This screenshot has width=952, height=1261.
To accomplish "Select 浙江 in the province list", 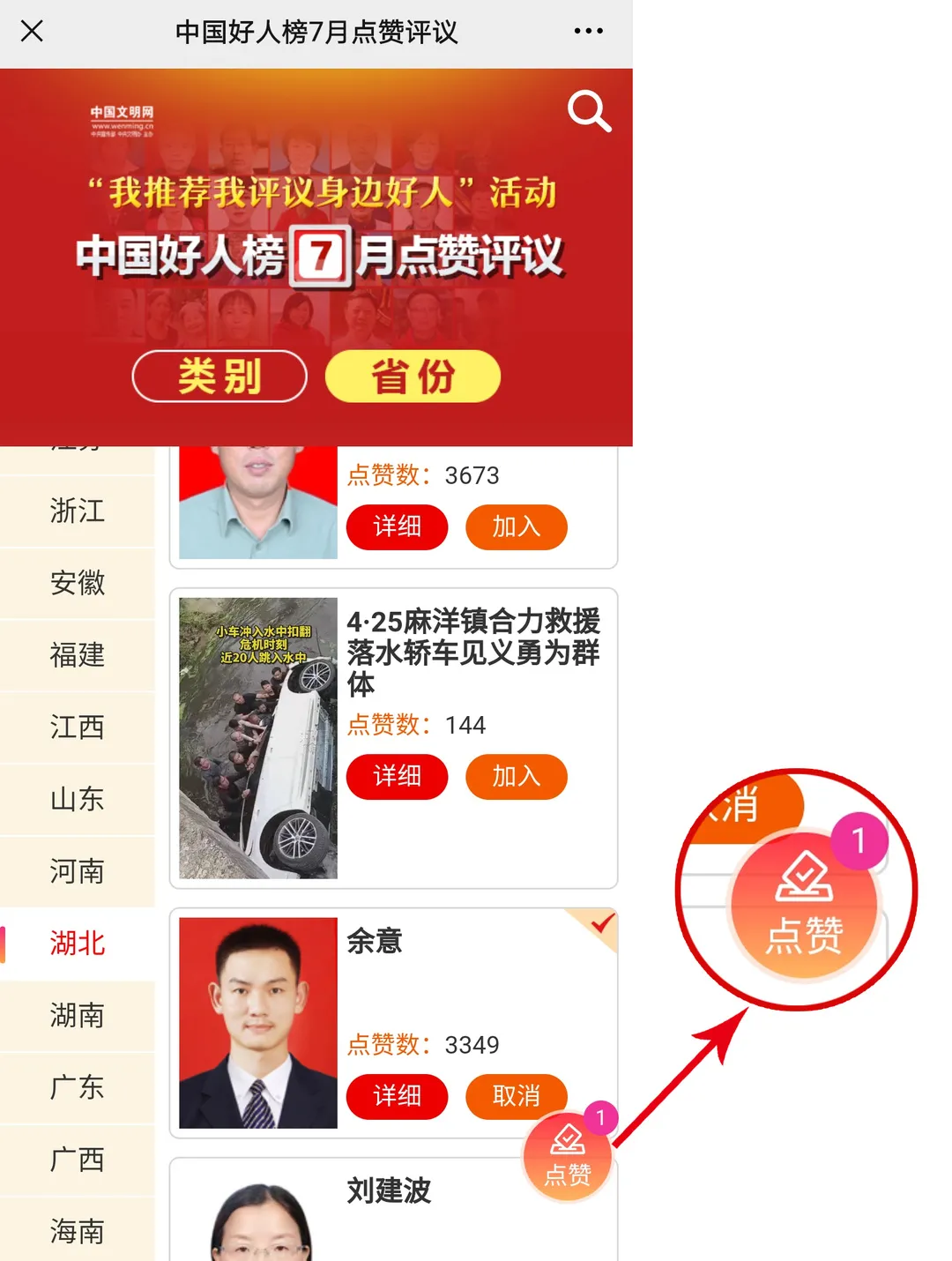I will (x=78, y=511).
